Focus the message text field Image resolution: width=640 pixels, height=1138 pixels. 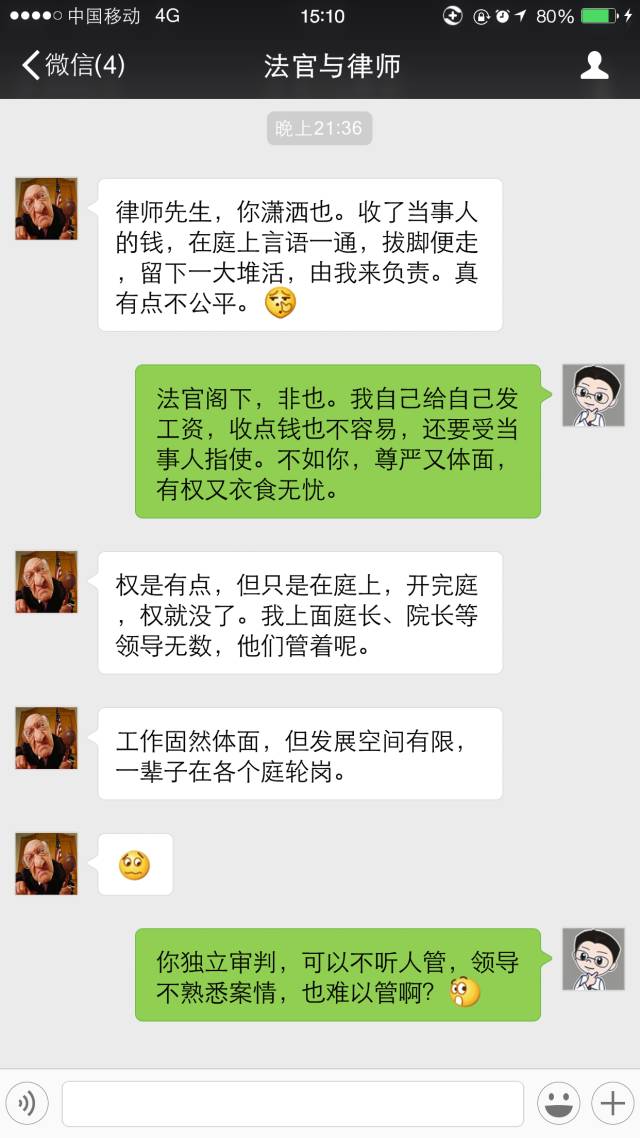click(x=292, y=1104)
